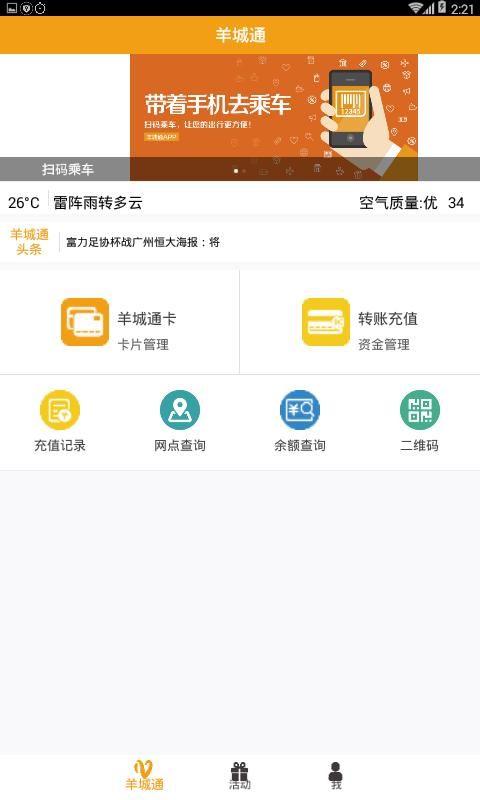The width and height of the screenshot is (480, 800).
Task: Check balance via 余额查询
Action: tap(300, 421)
